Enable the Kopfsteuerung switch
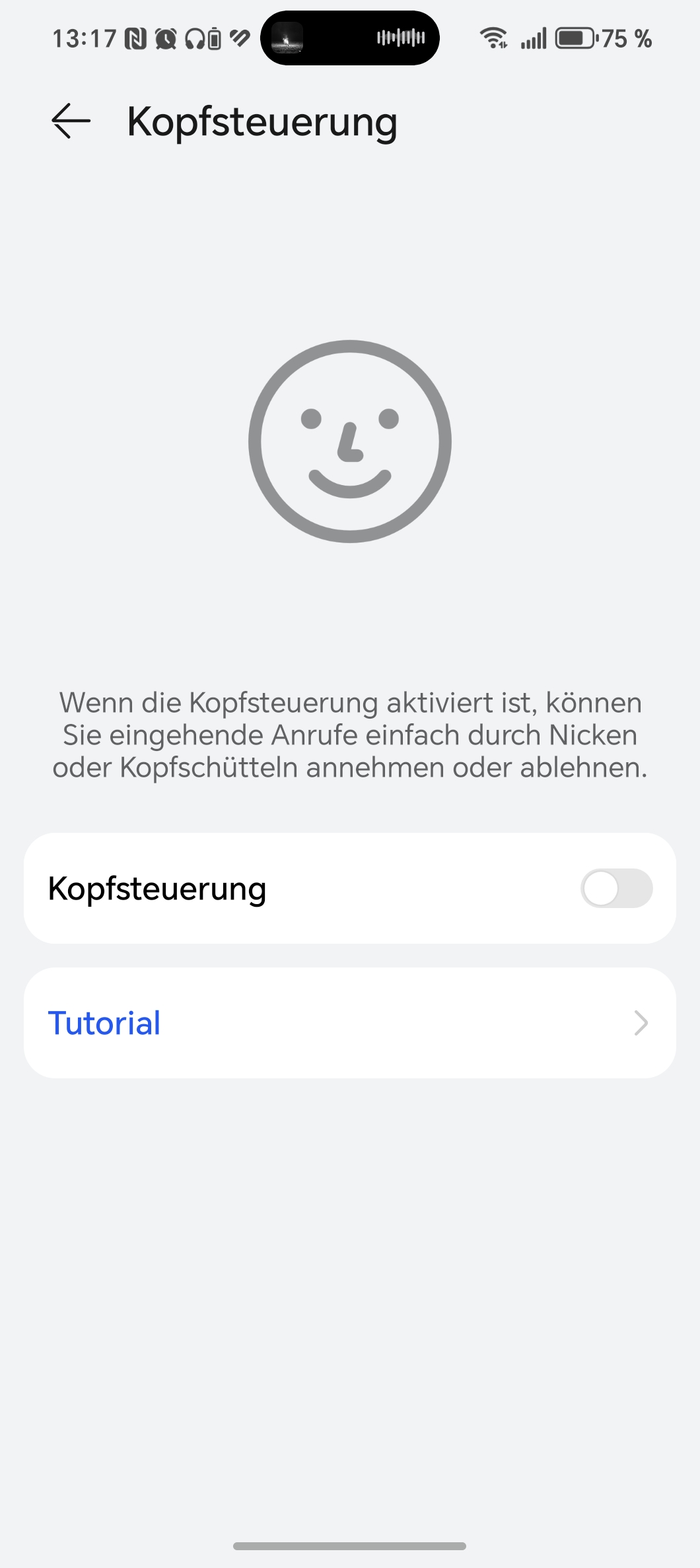The height and width of the screenshot is (1568, 700). click(616, 888)
